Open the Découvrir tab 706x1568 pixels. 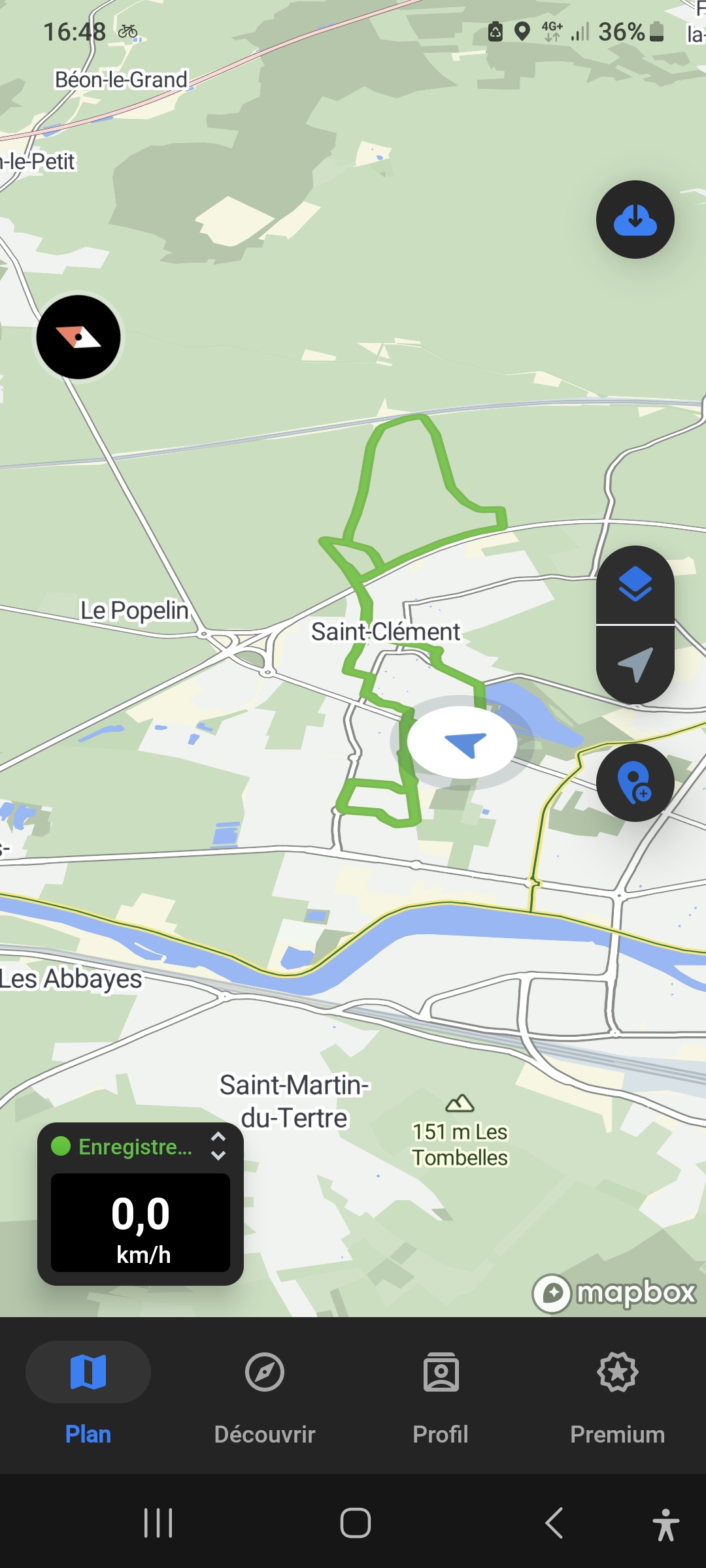pos(265,1390)
